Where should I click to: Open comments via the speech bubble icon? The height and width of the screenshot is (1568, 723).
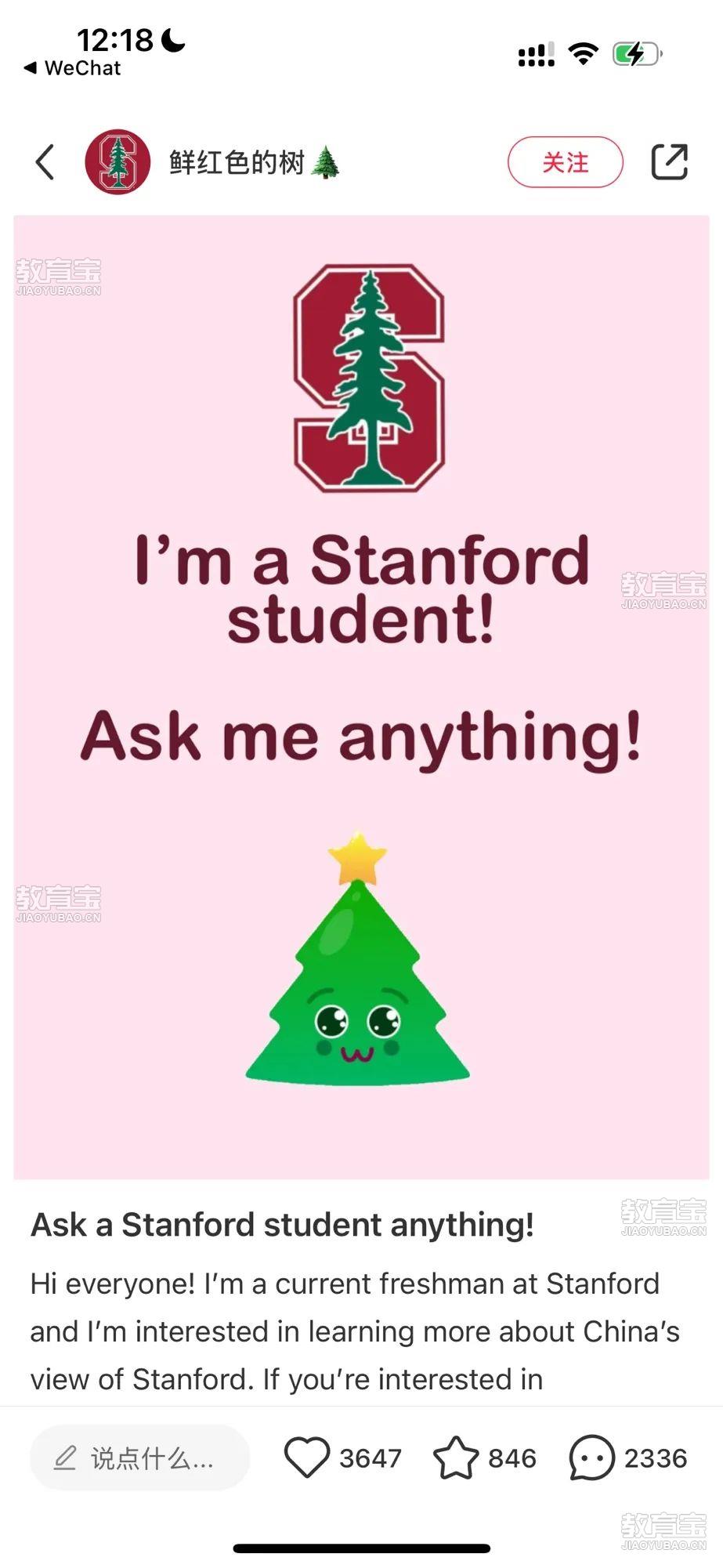point(591,1458)
